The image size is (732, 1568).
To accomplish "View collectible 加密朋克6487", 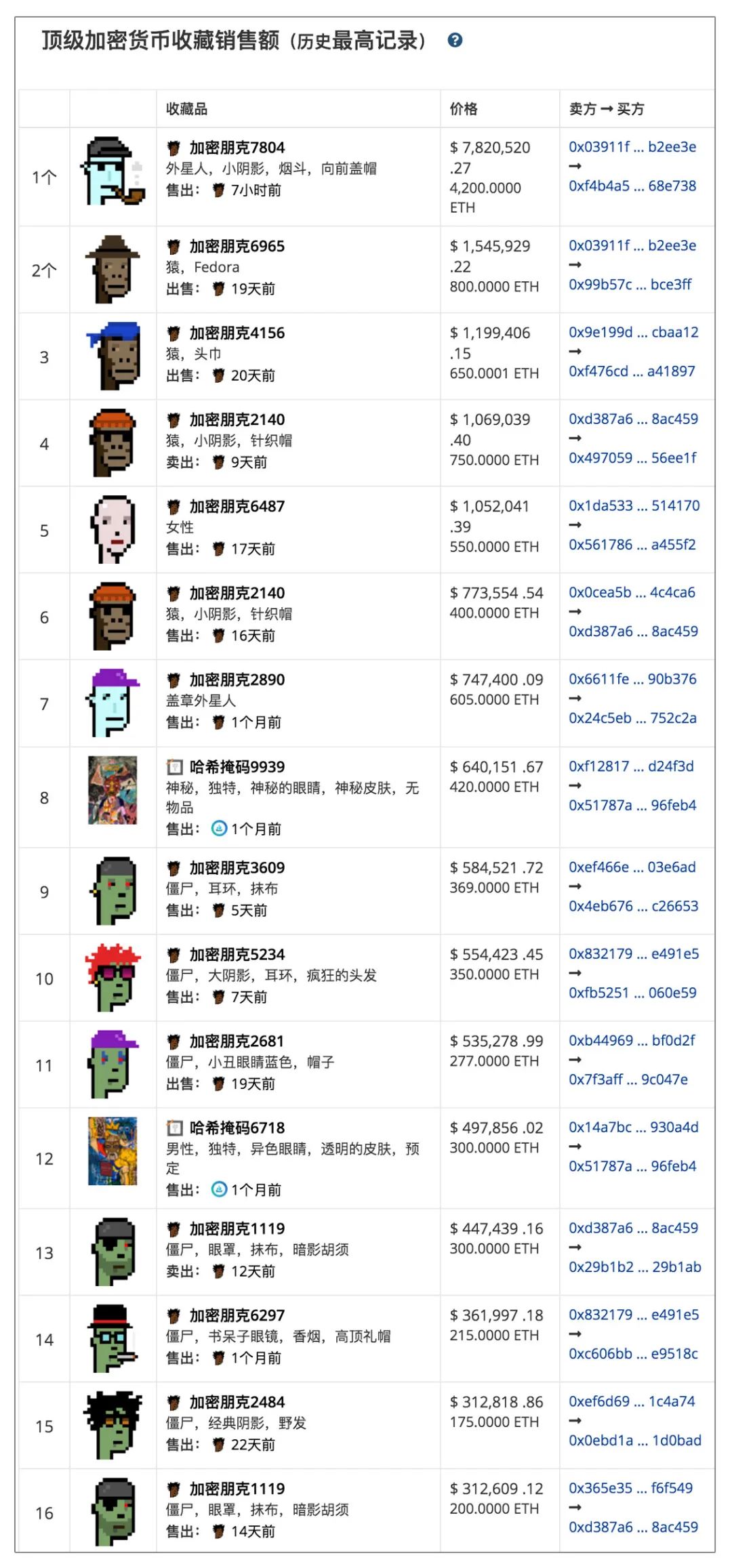I will coord(237,506).
